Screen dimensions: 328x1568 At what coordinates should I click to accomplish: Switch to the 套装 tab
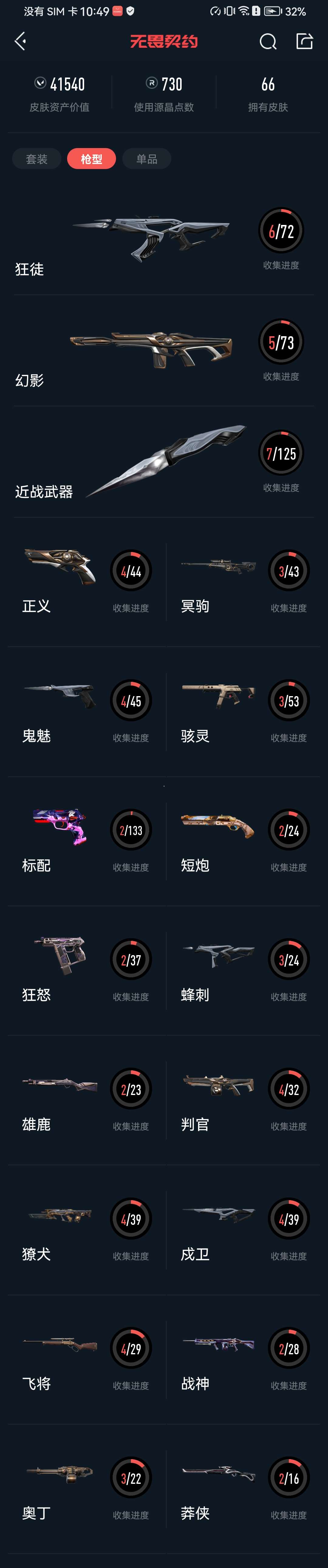coord(36,159)
